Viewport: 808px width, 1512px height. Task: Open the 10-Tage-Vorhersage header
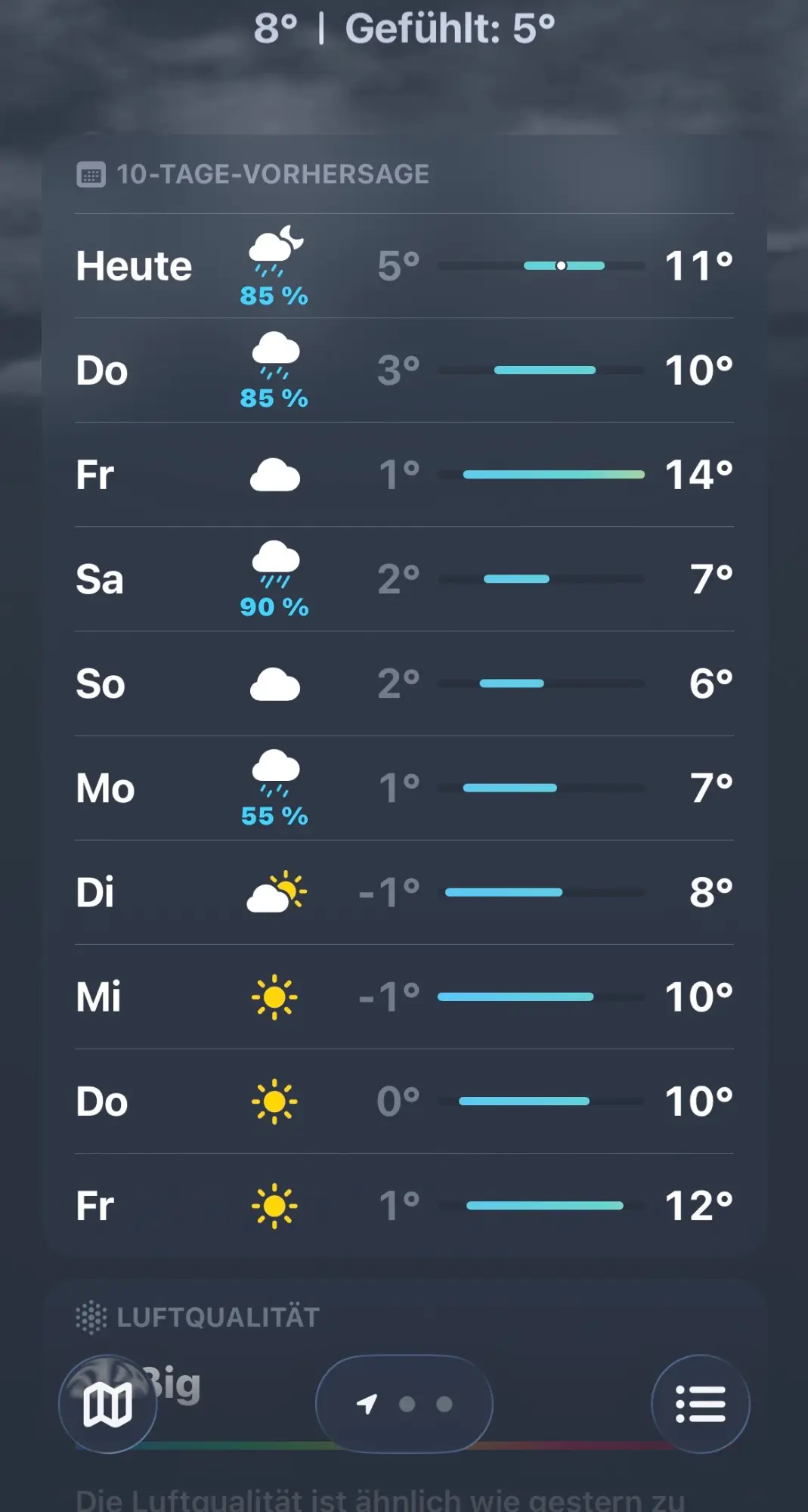[x=272, y=175]
